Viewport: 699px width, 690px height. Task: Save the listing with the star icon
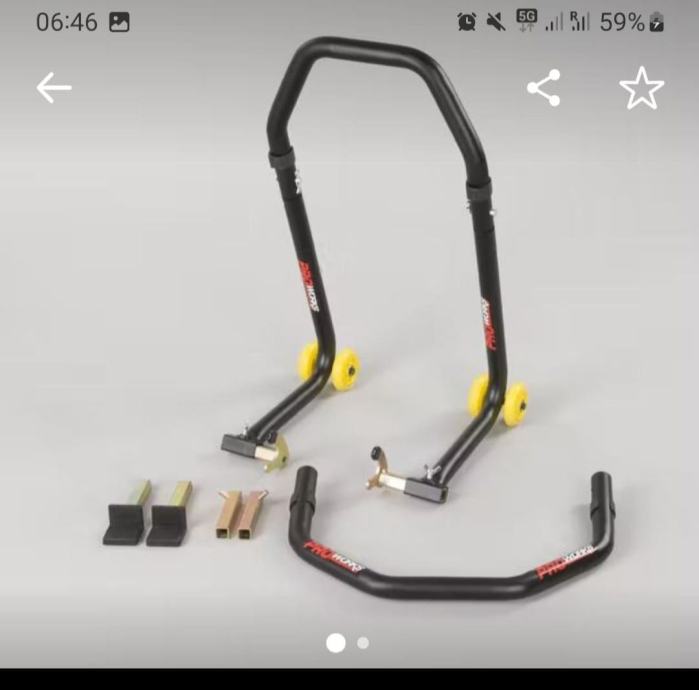point(641,89)
